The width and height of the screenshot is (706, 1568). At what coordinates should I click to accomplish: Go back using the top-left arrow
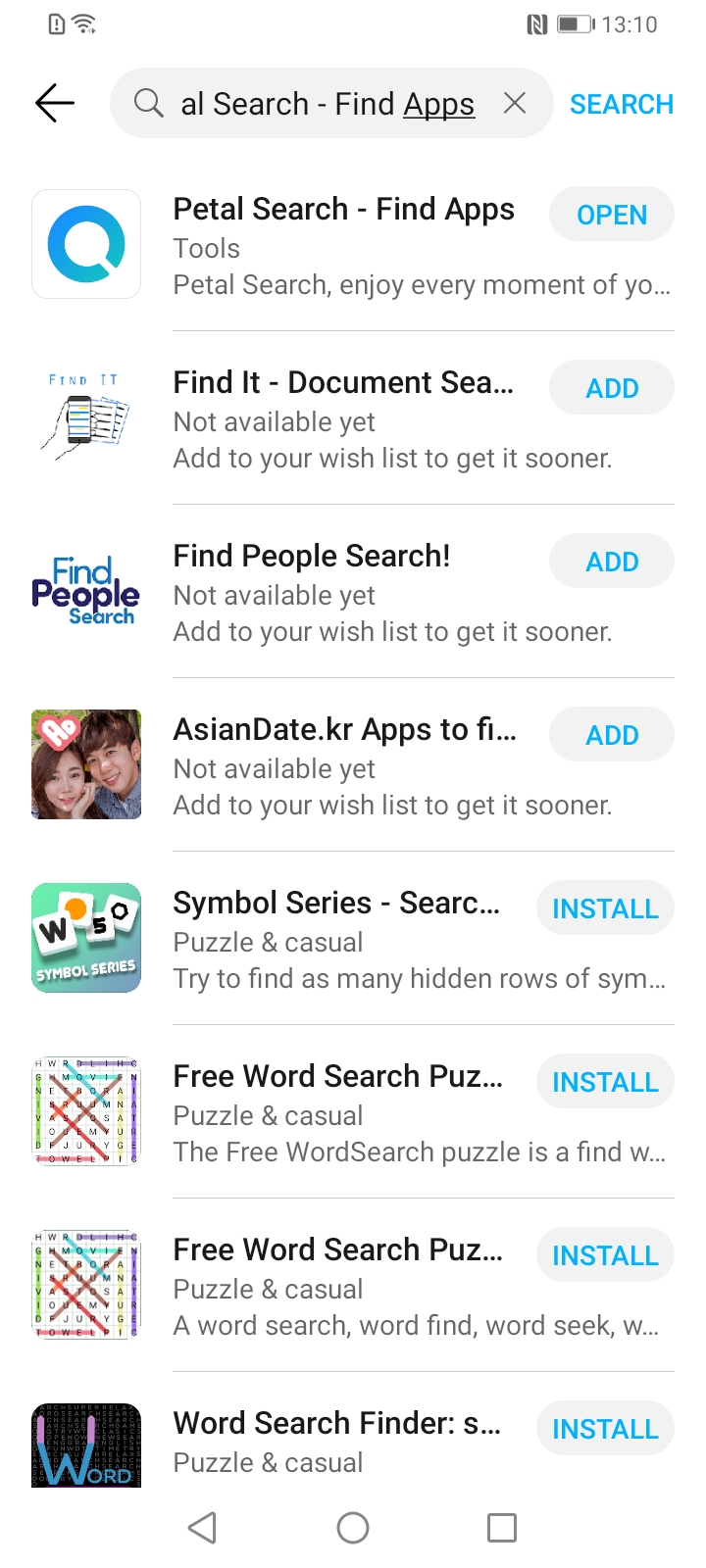click(x=55, y=103)
